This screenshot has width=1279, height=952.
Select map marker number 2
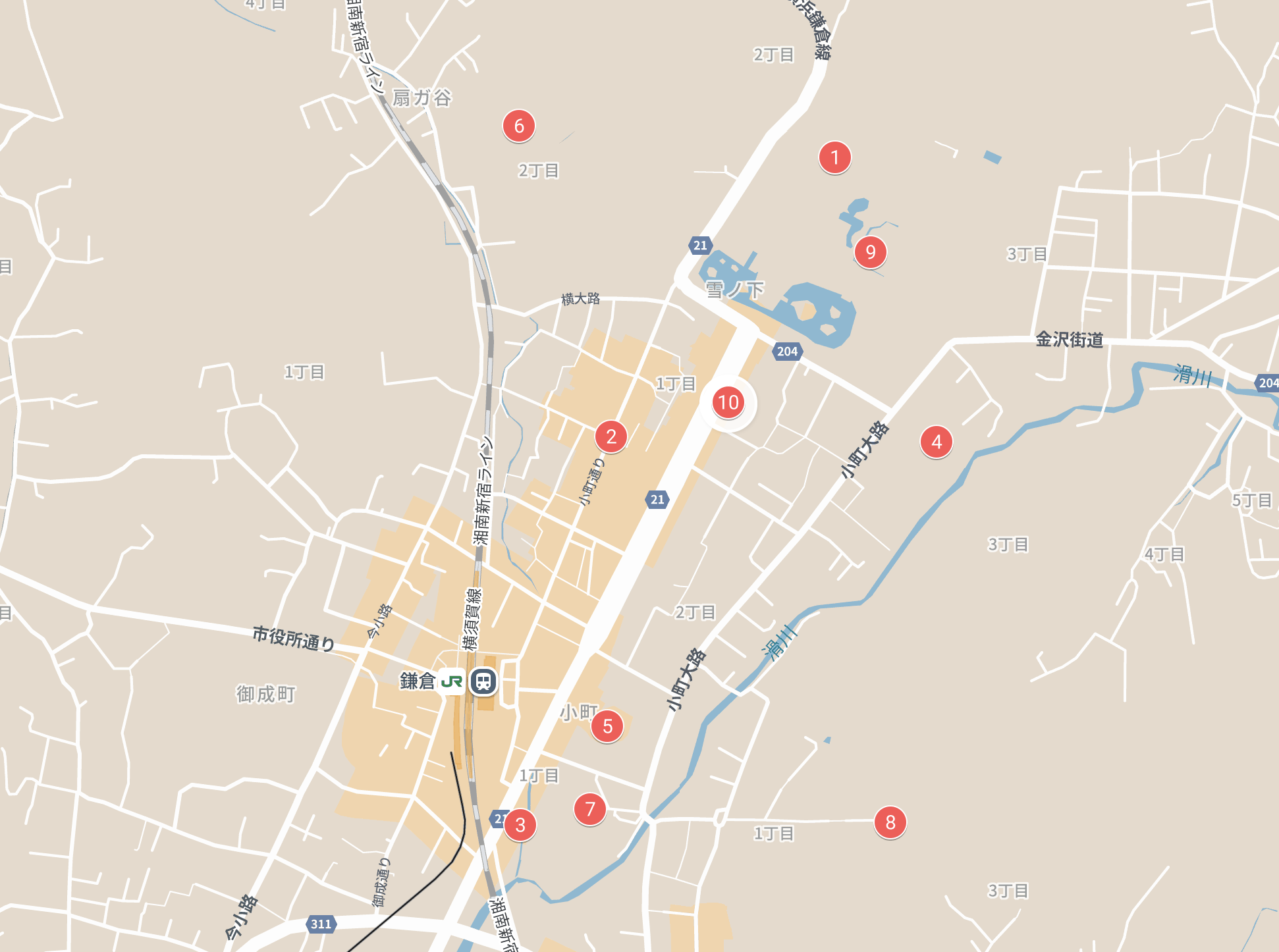pos(611,436)
